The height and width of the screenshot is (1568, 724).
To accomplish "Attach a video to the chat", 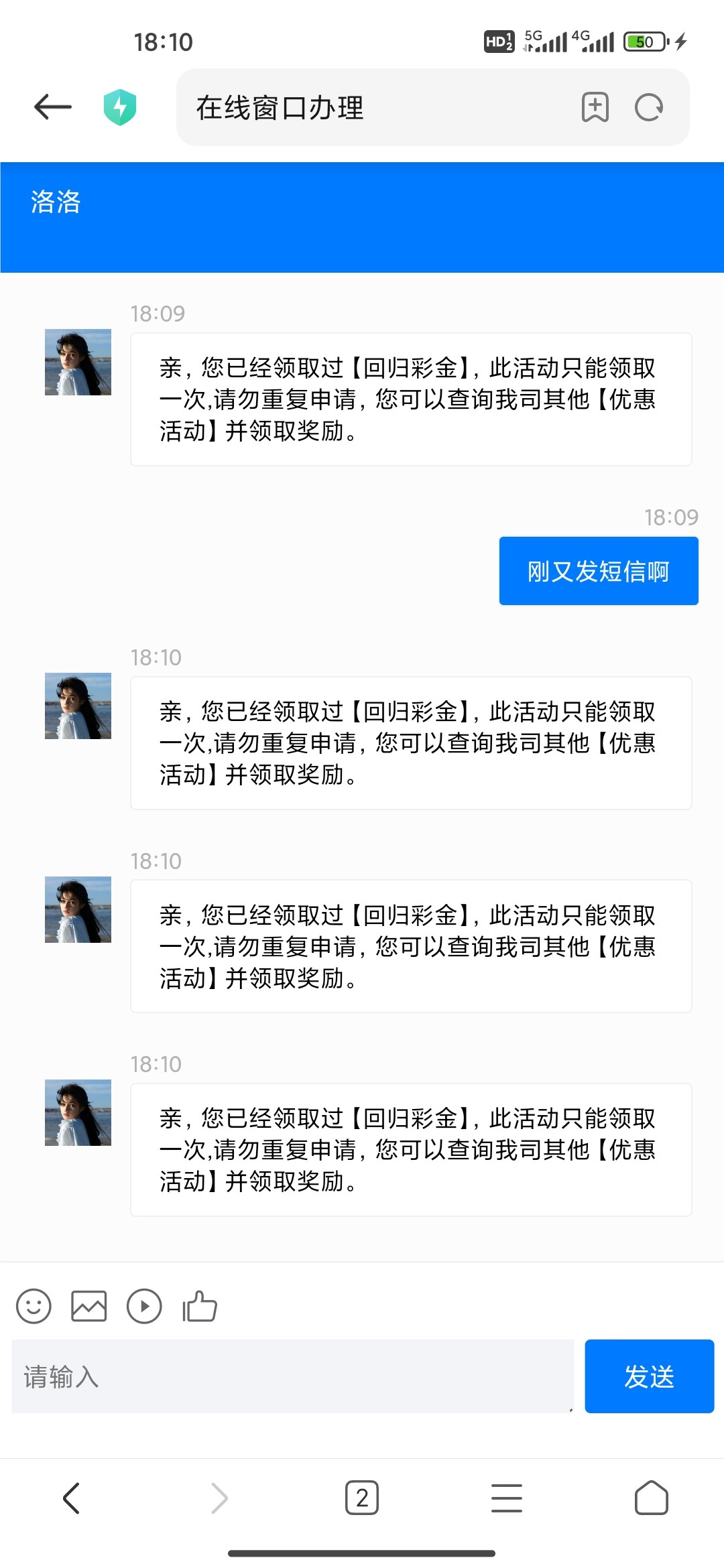I will [x=144, y=1306].
